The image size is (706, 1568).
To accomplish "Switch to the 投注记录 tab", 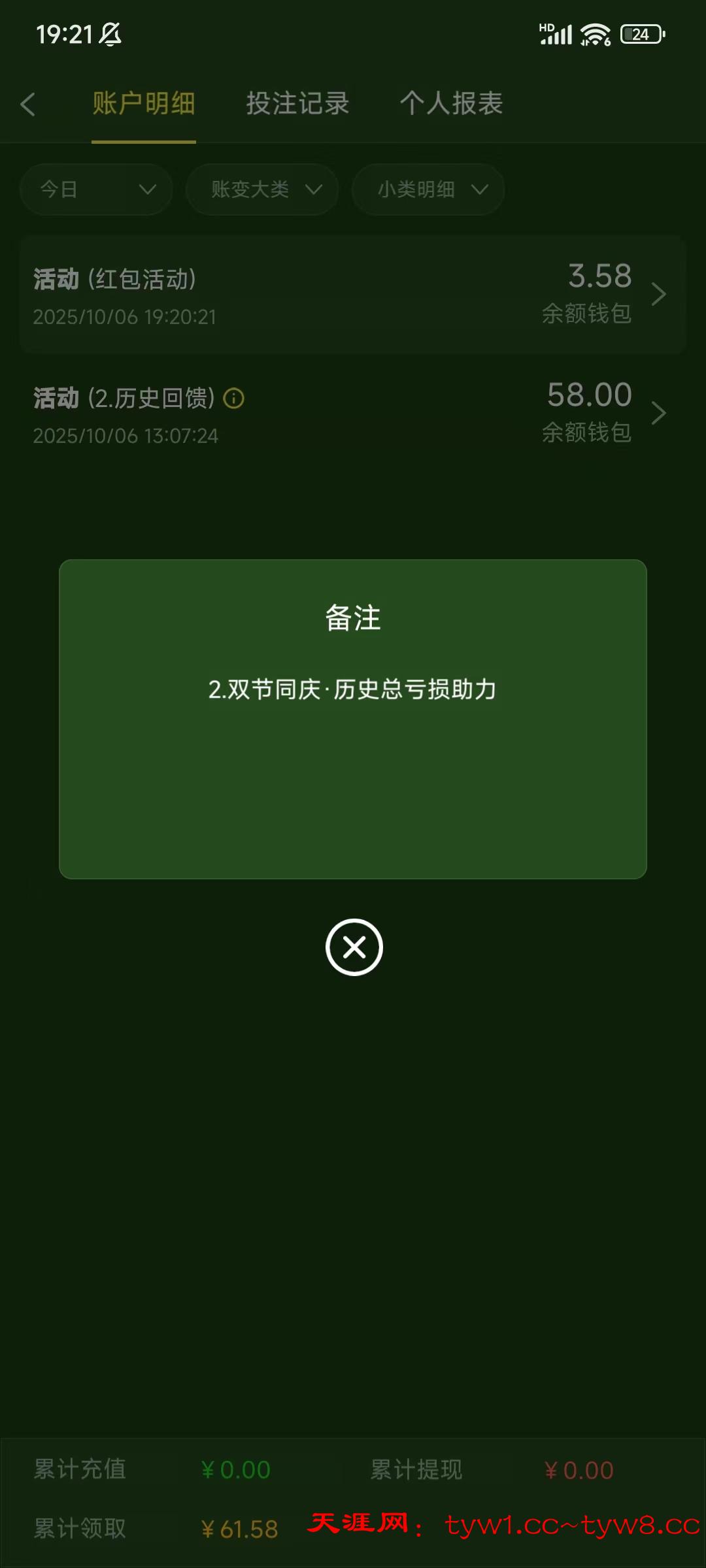I will [297, 103].
